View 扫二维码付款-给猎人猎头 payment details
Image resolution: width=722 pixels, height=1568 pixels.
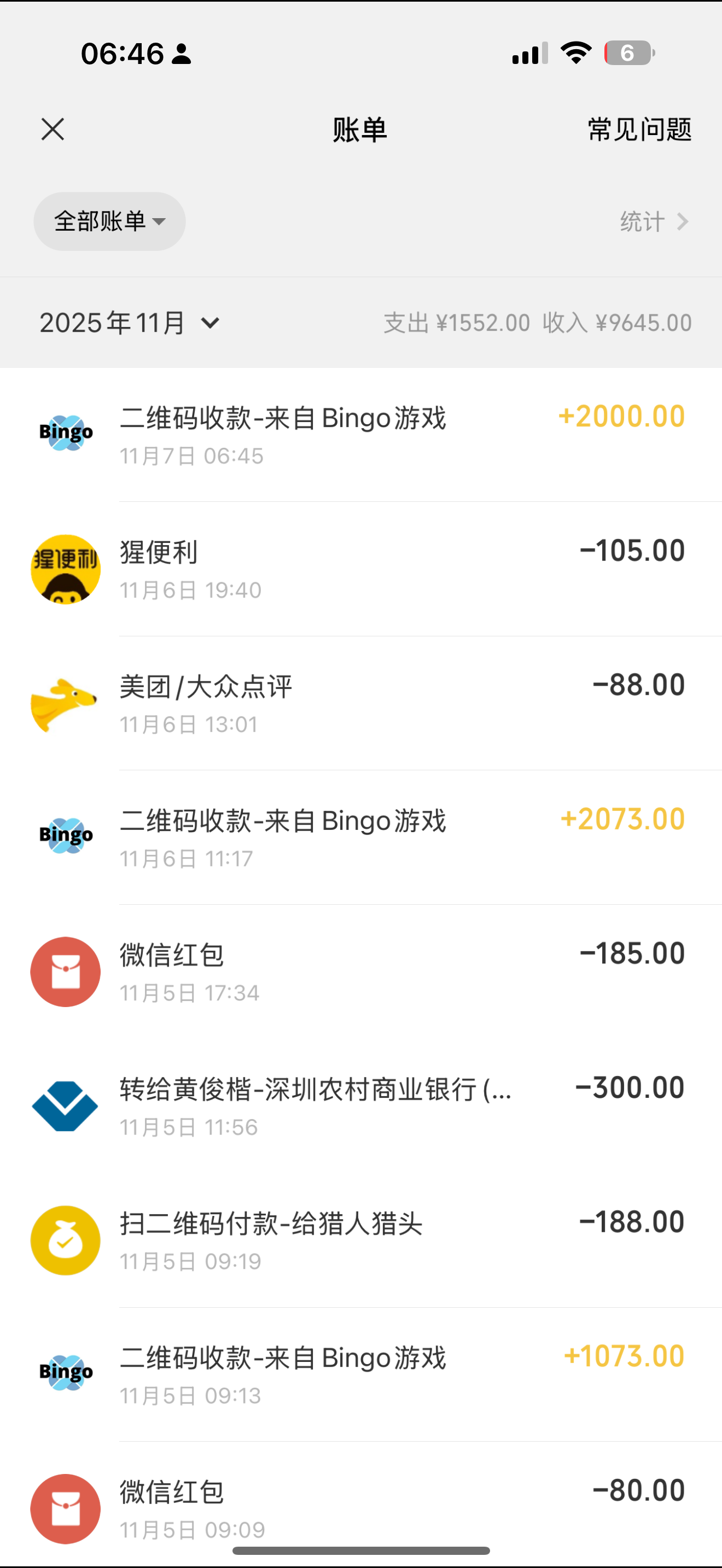click(x=360, y=1241)
